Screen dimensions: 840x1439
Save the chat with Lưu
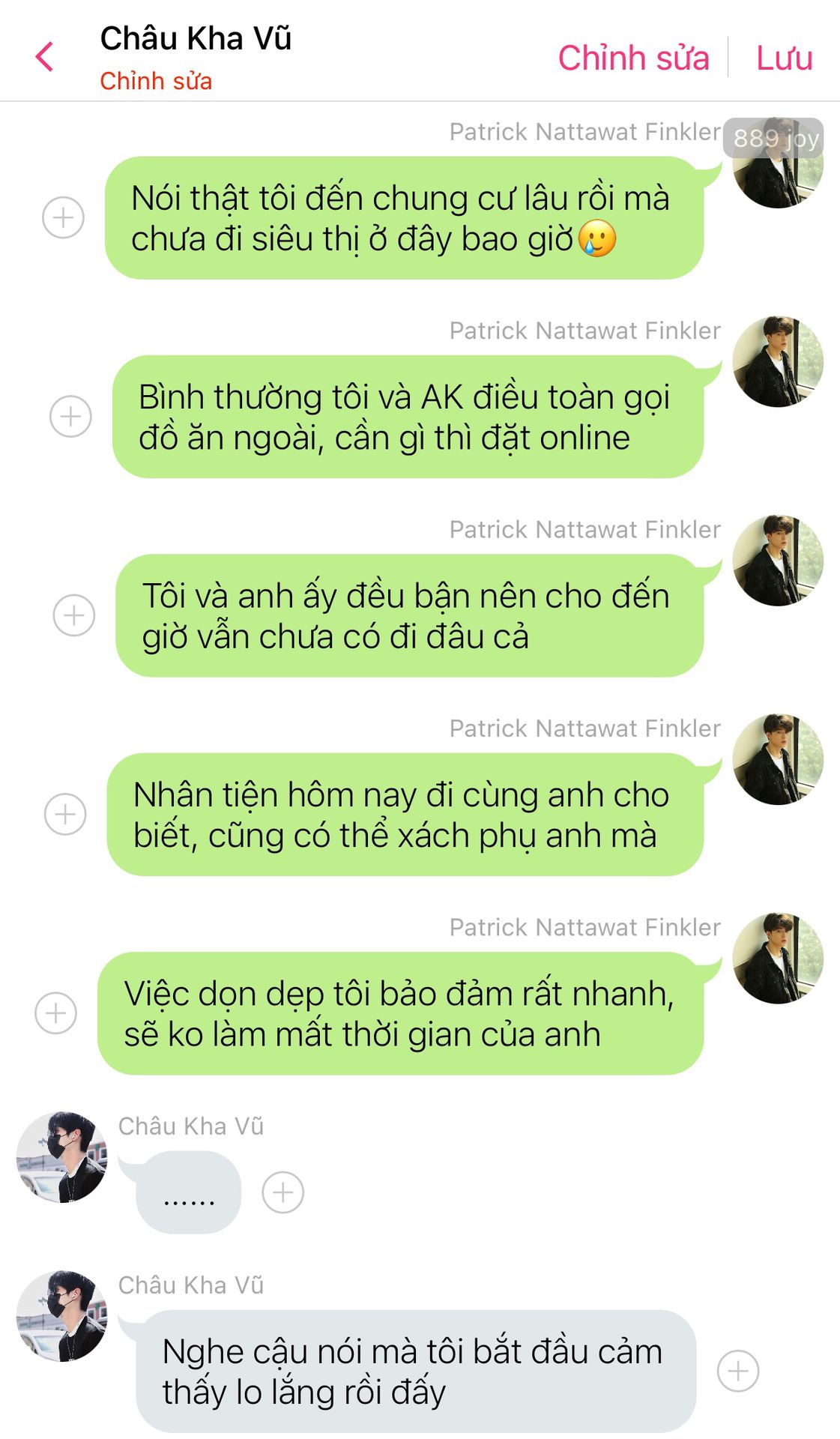pyautogui.click(x=784, y=58)
